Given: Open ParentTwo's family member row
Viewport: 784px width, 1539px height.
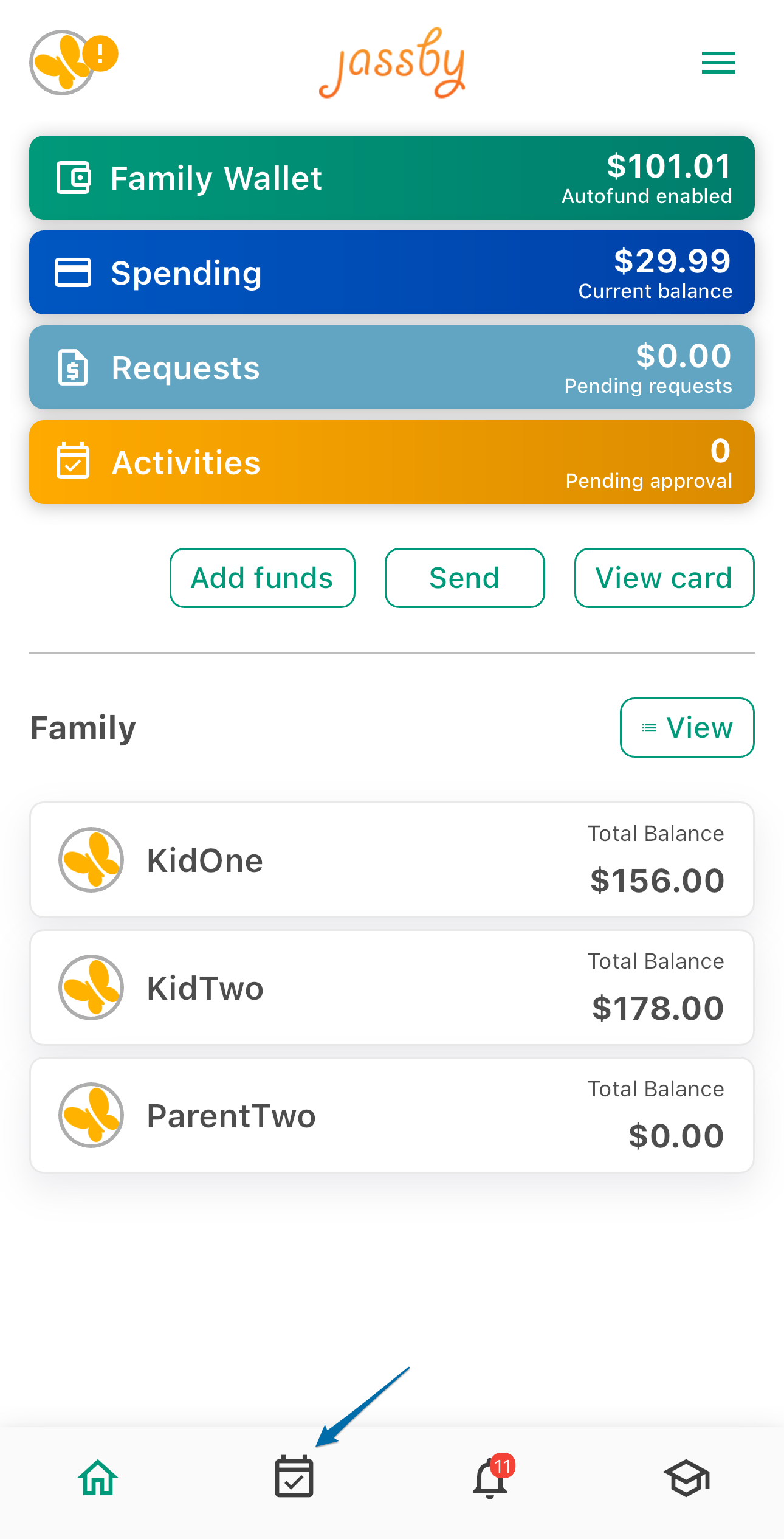Looking at the screenshot, I should [392, 1115].
